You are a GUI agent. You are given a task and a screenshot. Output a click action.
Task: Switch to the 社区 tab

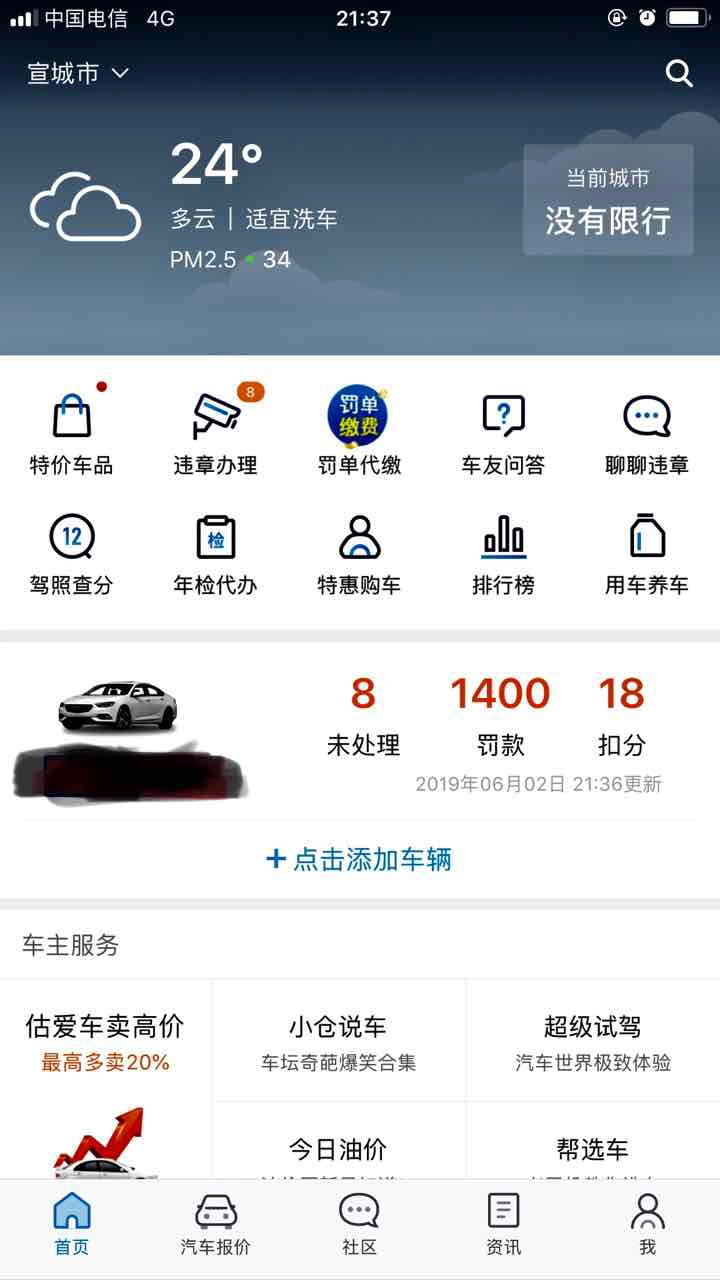pyautogui.click(x=359, y=1224)
